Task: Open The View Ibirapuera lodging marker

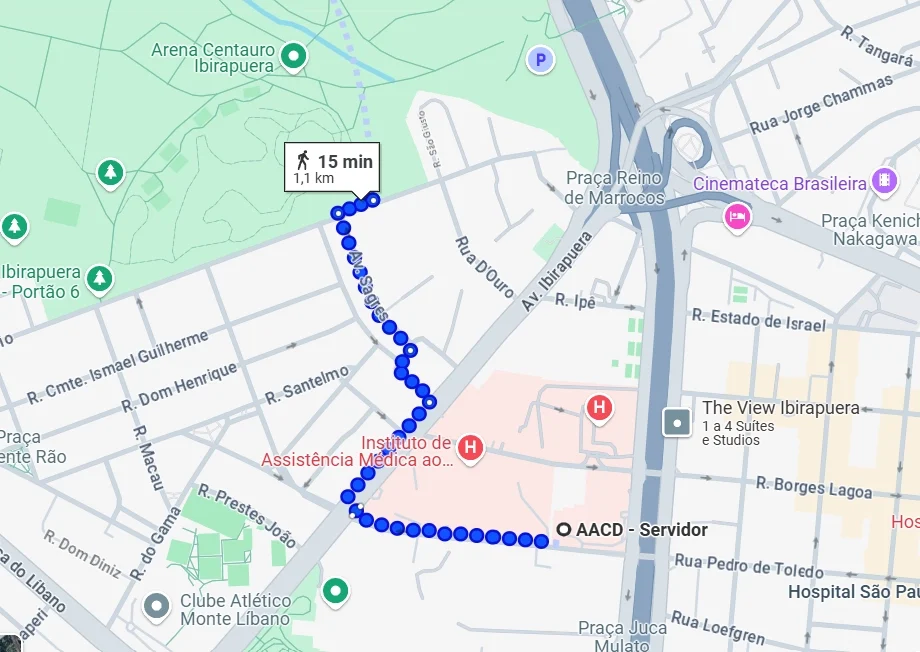Action: click(678, 422)
